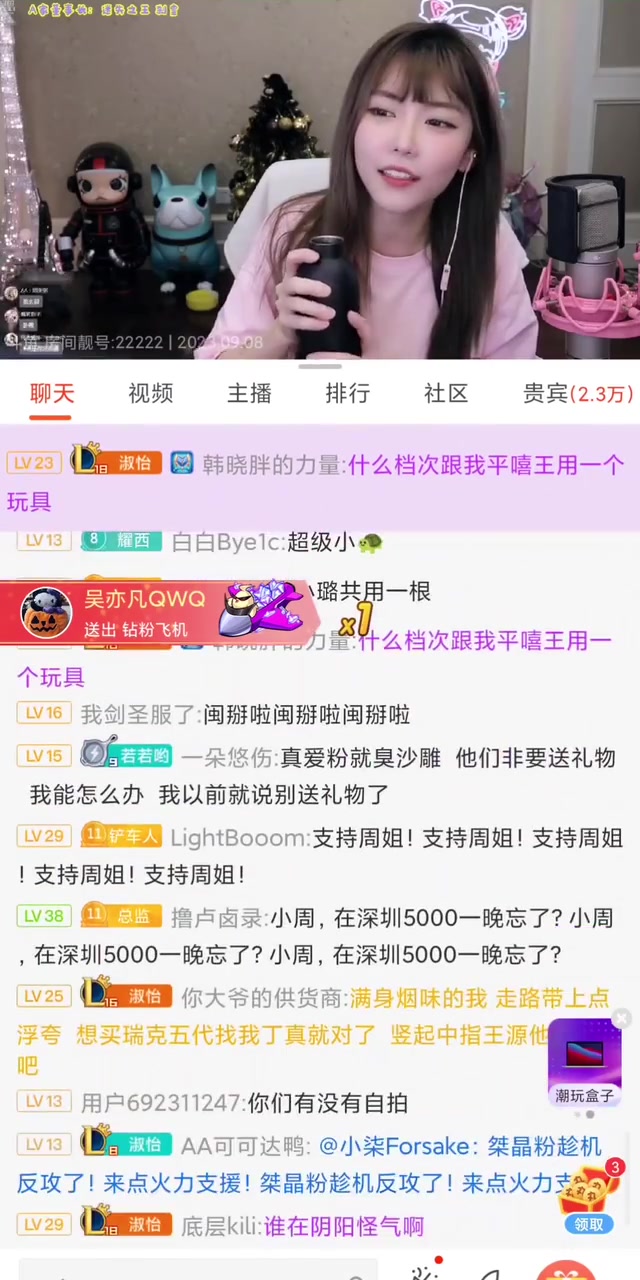
Task: Switch to the 排行 tab
Action: pyautogui.click(x=347, y=393)
